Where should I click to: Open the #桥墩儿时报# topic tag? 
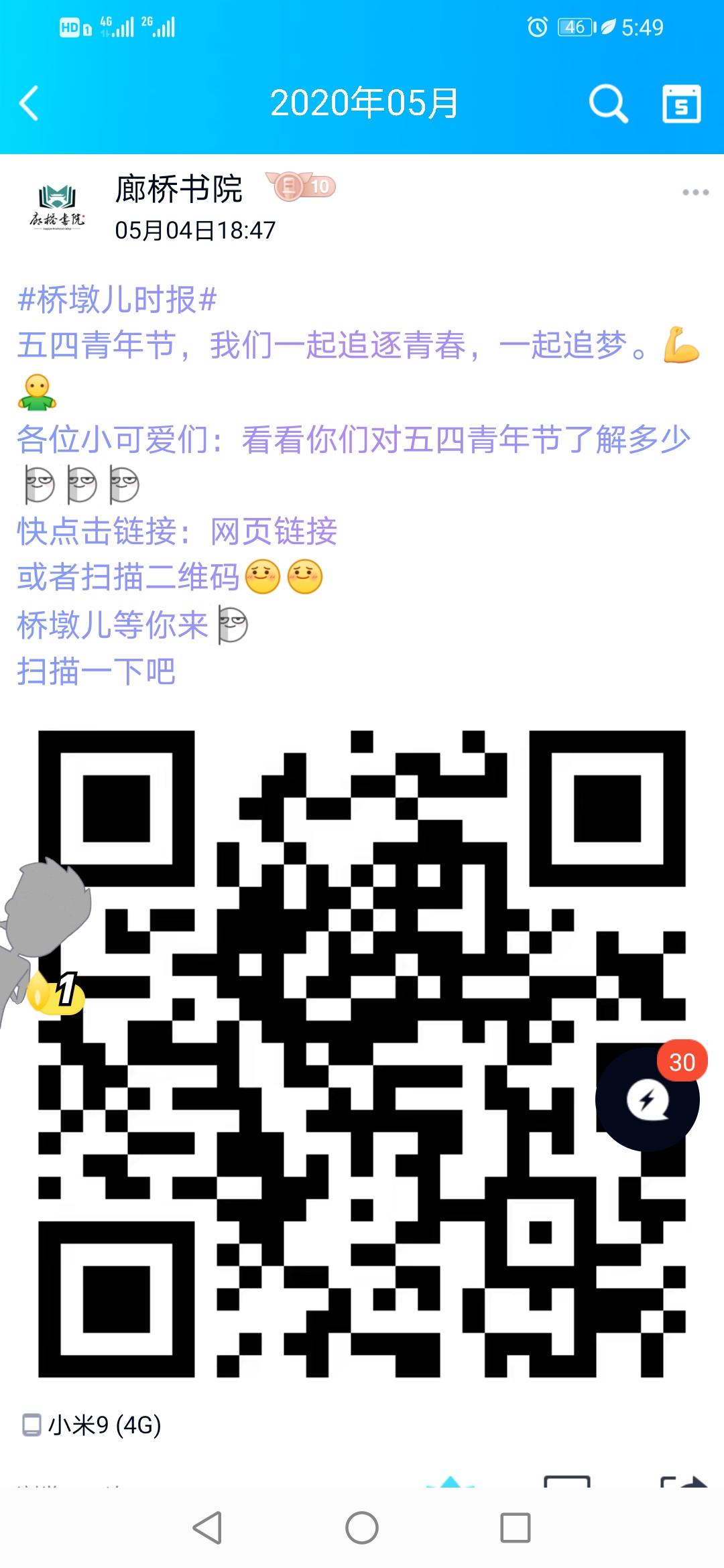117,300
